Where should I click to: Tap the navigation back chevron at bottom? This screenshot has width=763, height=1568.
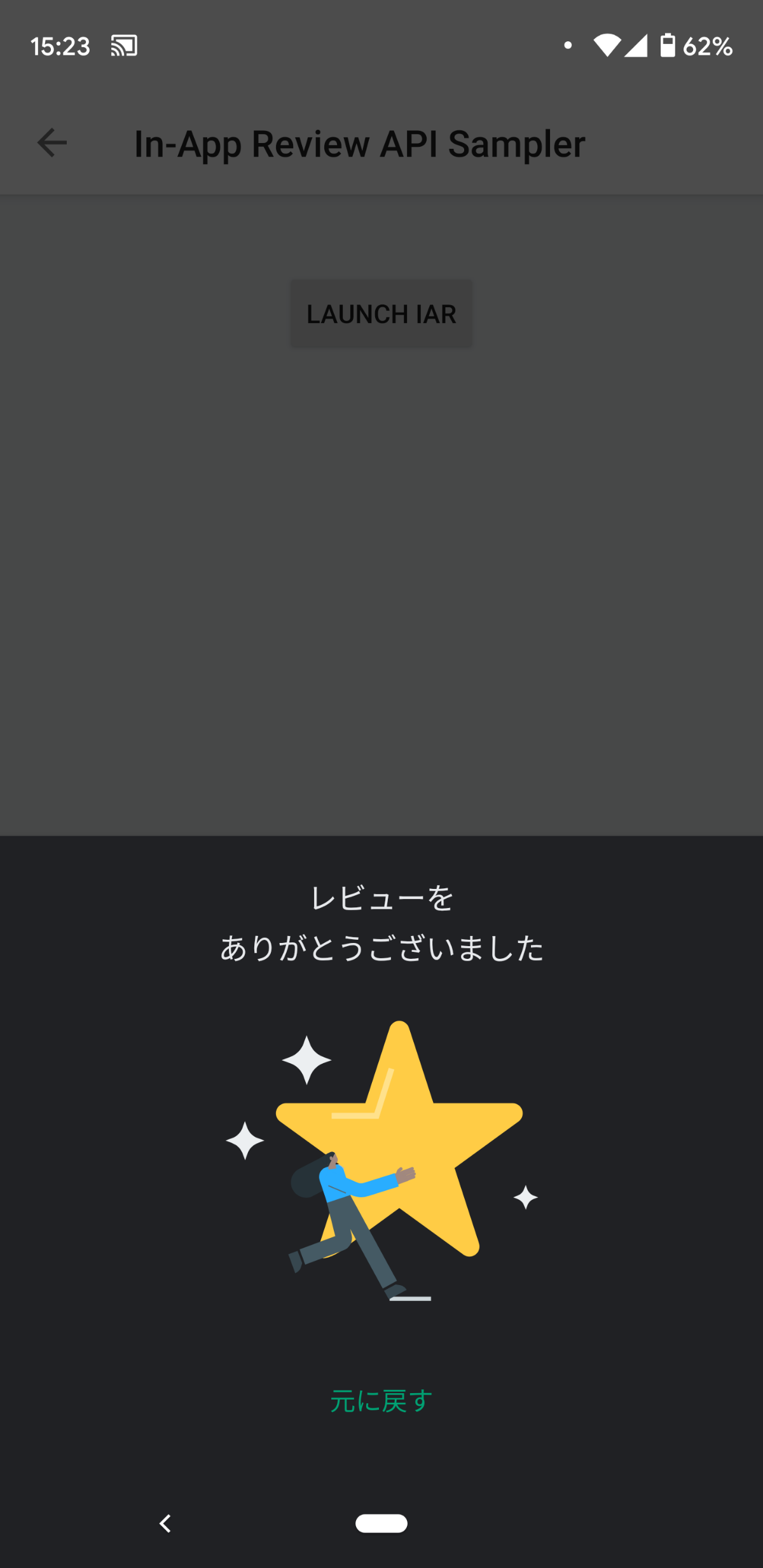coord(165,1522)
